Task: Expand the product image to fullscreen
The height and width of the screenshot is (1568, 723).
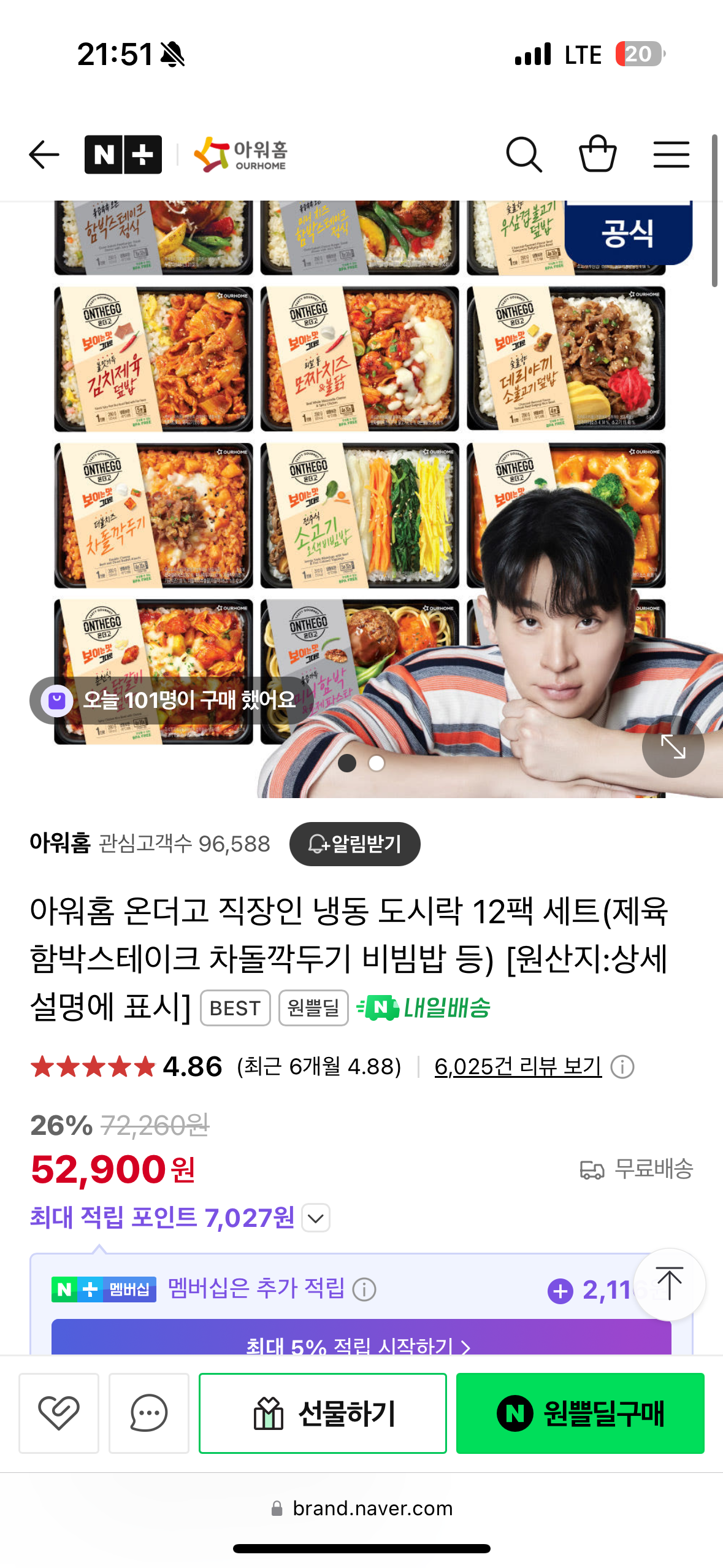Action: (x=673, y=747)
